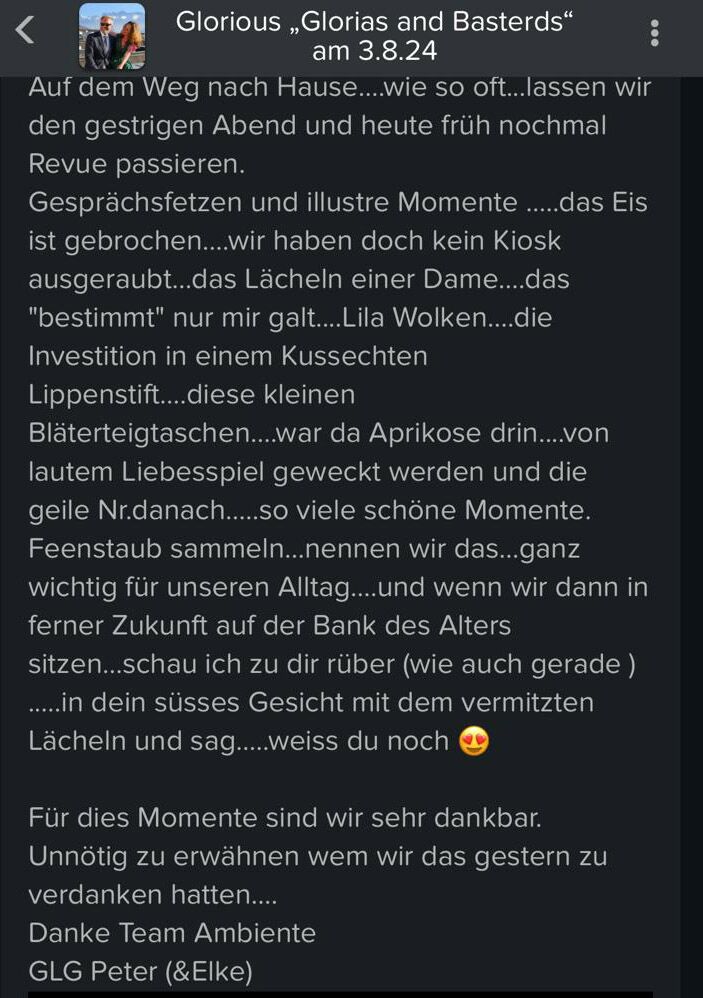Open the couple's profile picture

point(111,35)
